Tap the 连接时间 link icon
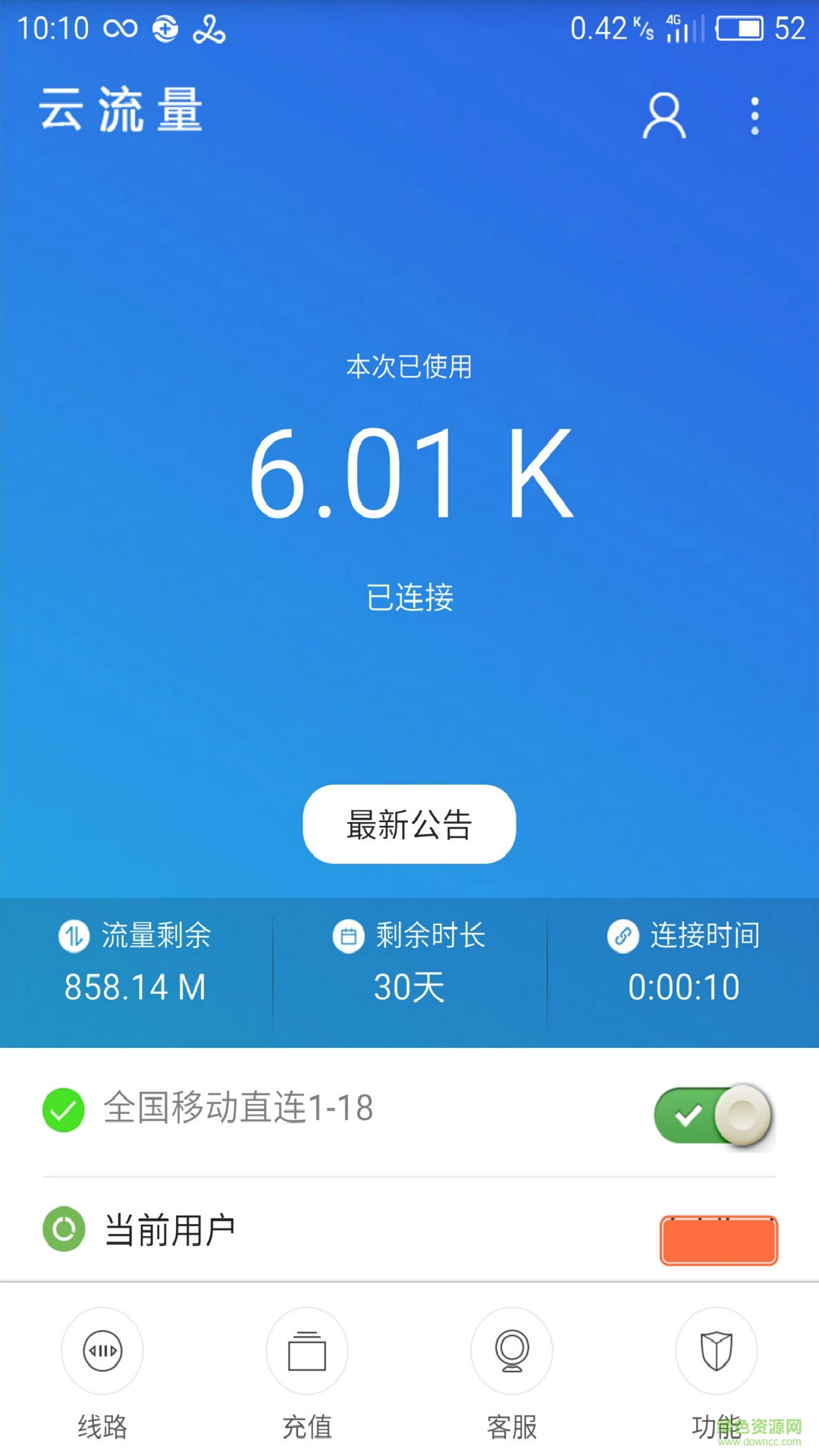 [x=623, y=937]
